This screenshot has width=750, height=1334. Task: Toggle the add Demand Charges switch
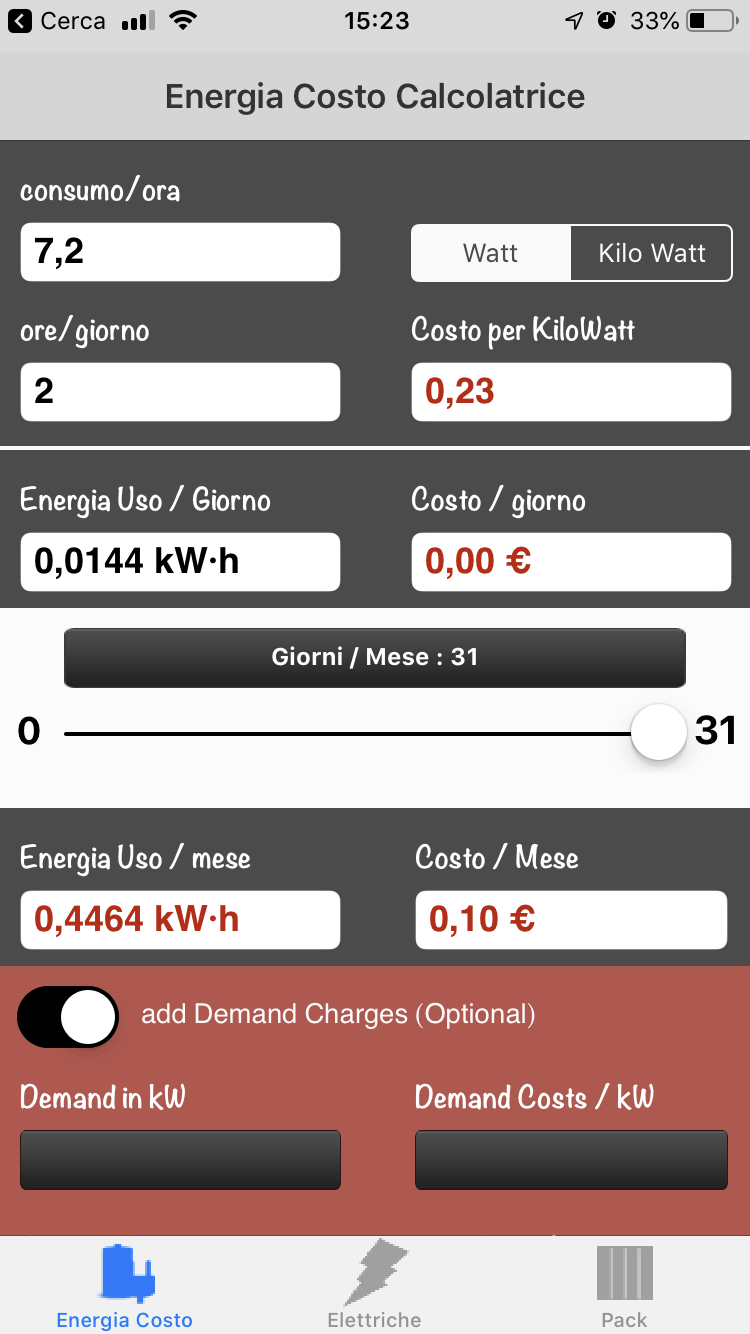pyautogui.click(x=68, y=1017)
